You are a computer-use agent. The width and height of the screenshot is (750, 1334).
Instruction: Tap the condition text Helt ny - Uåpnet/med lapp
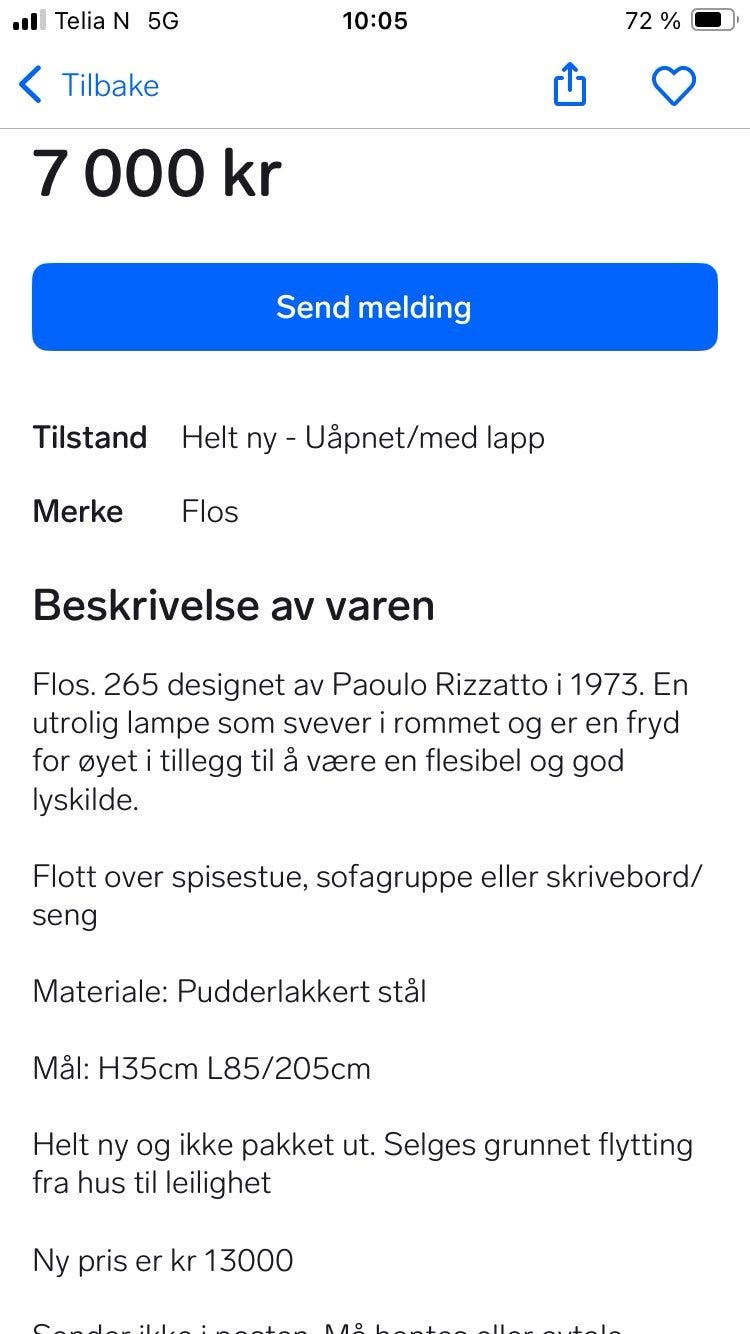coord(363,437)
